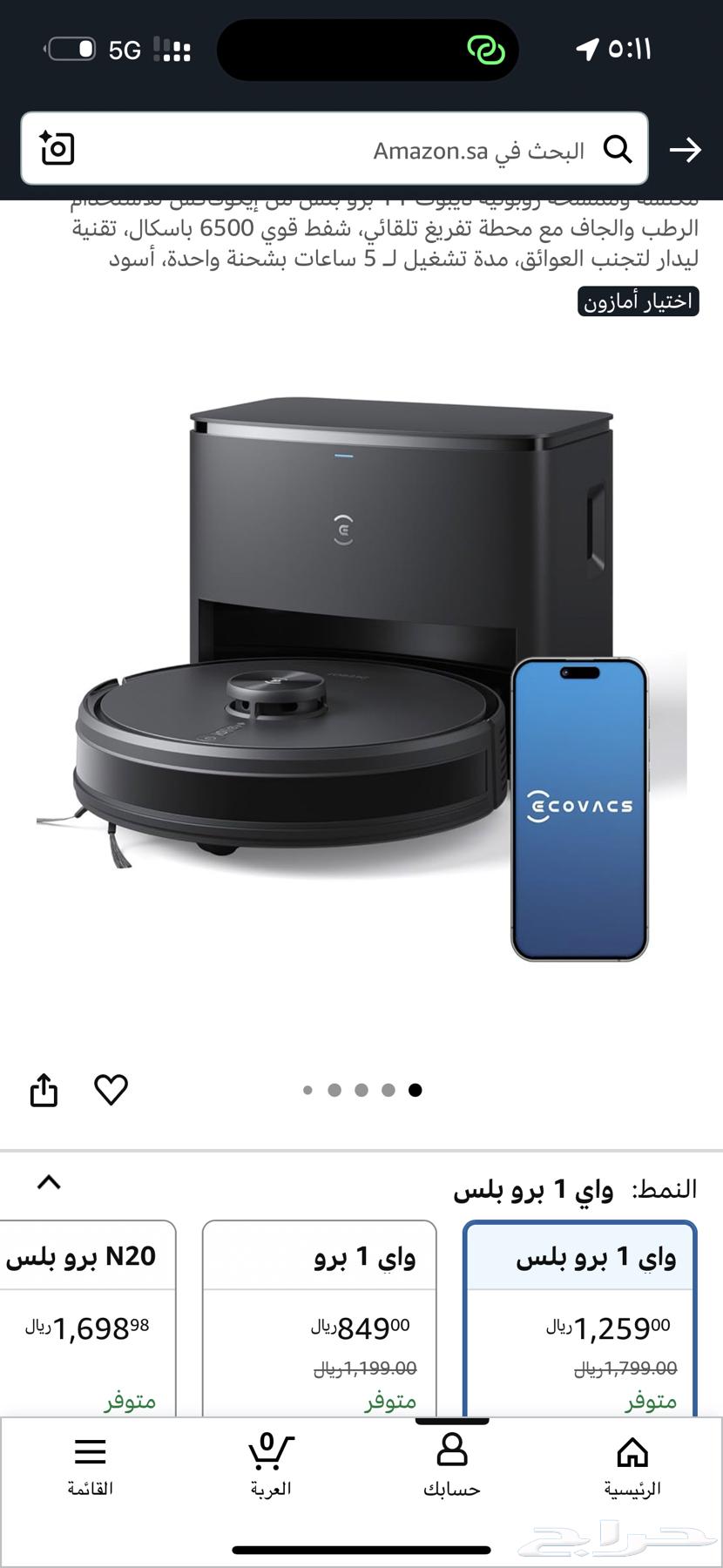Share this product
Screen dimensions: 723x1568
pyautogui.click(x=44, y=1090)
